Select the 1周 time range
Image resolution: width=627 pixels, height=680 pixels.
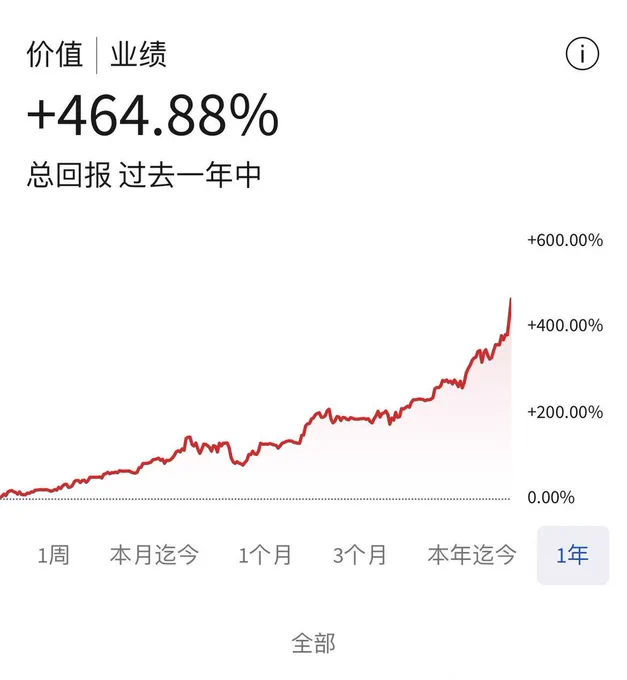pos(53,555)
